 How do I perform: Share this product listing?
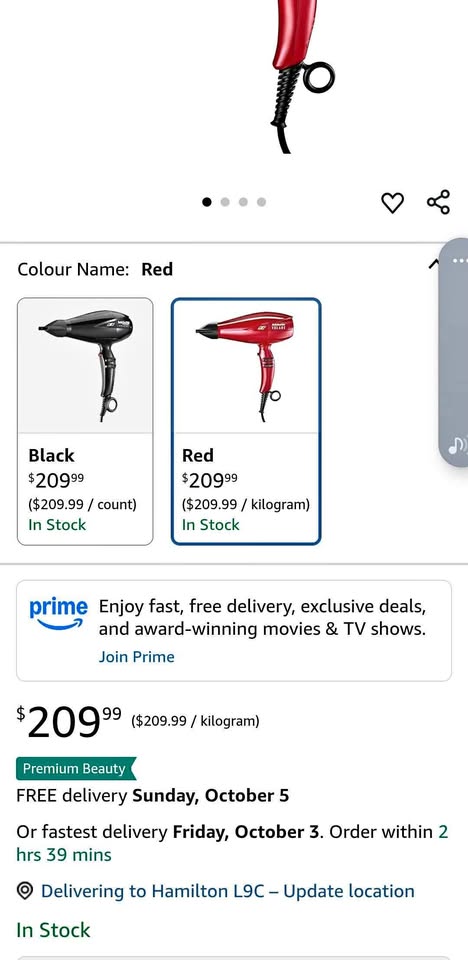point(438,202)
